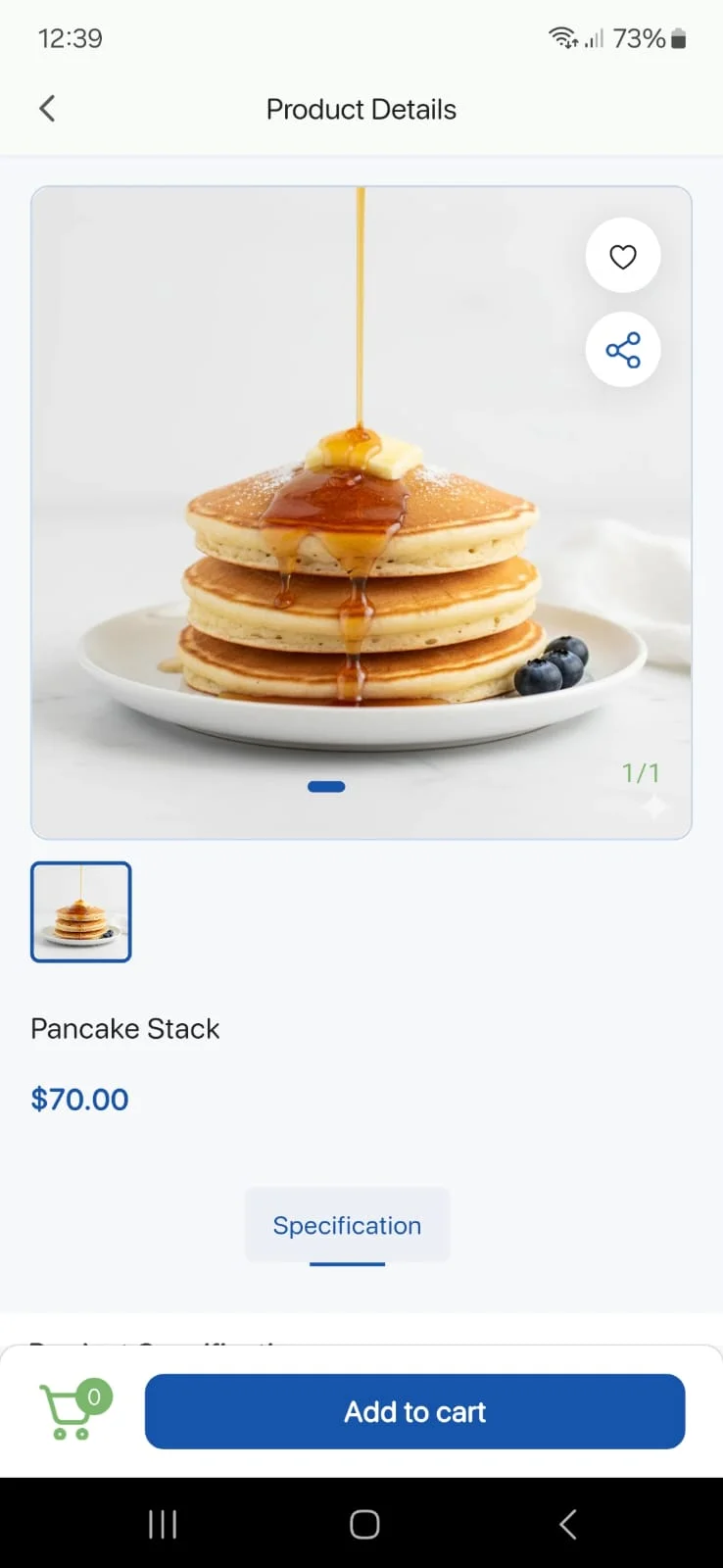Image resolution: width=723 pixels, height=1568 pixels.
Task: Go back from Product Details
Action: click(x=47, y=109)
